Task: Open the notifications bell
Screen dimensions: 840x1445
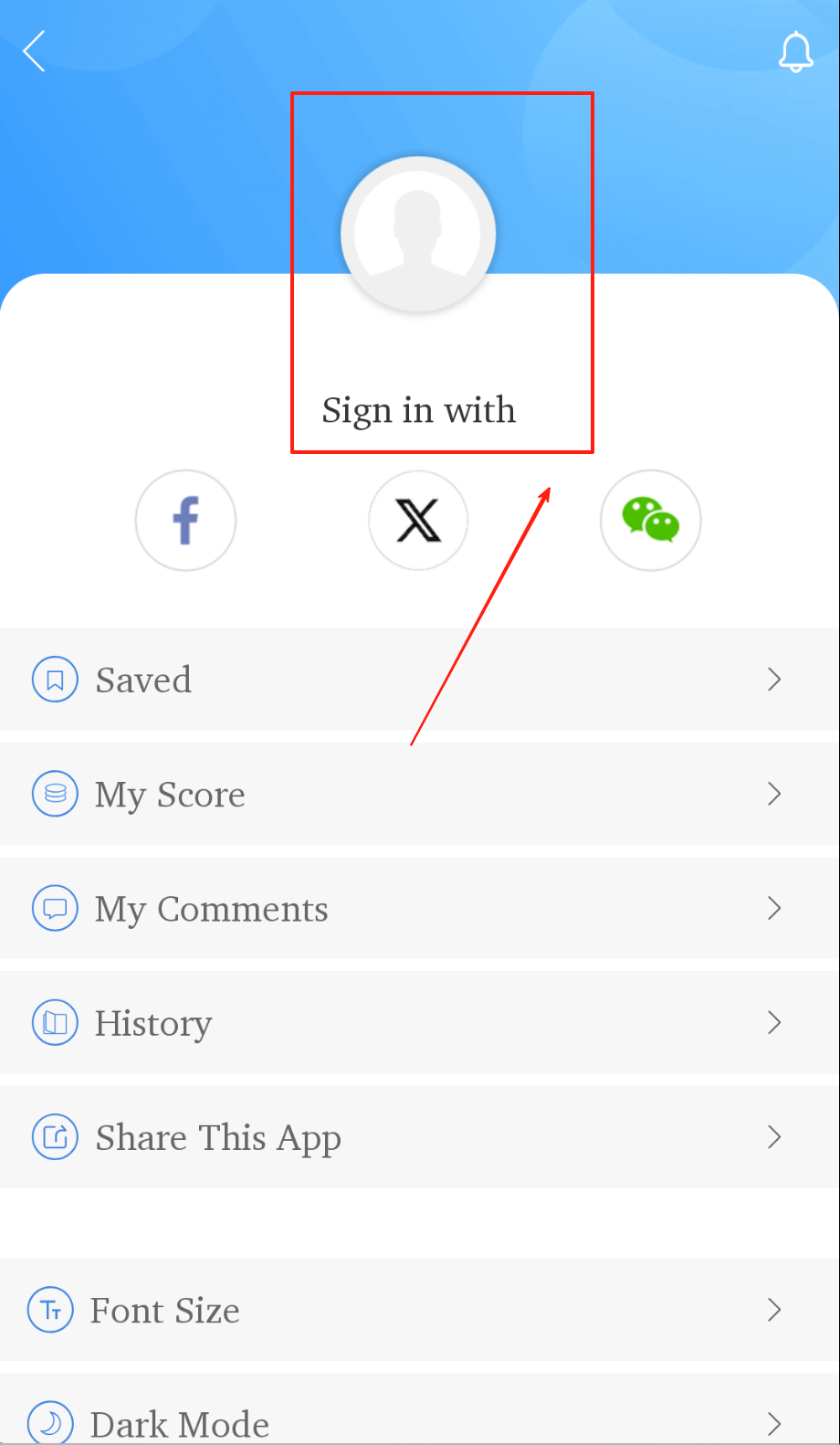Action: (x=795, y=52)
